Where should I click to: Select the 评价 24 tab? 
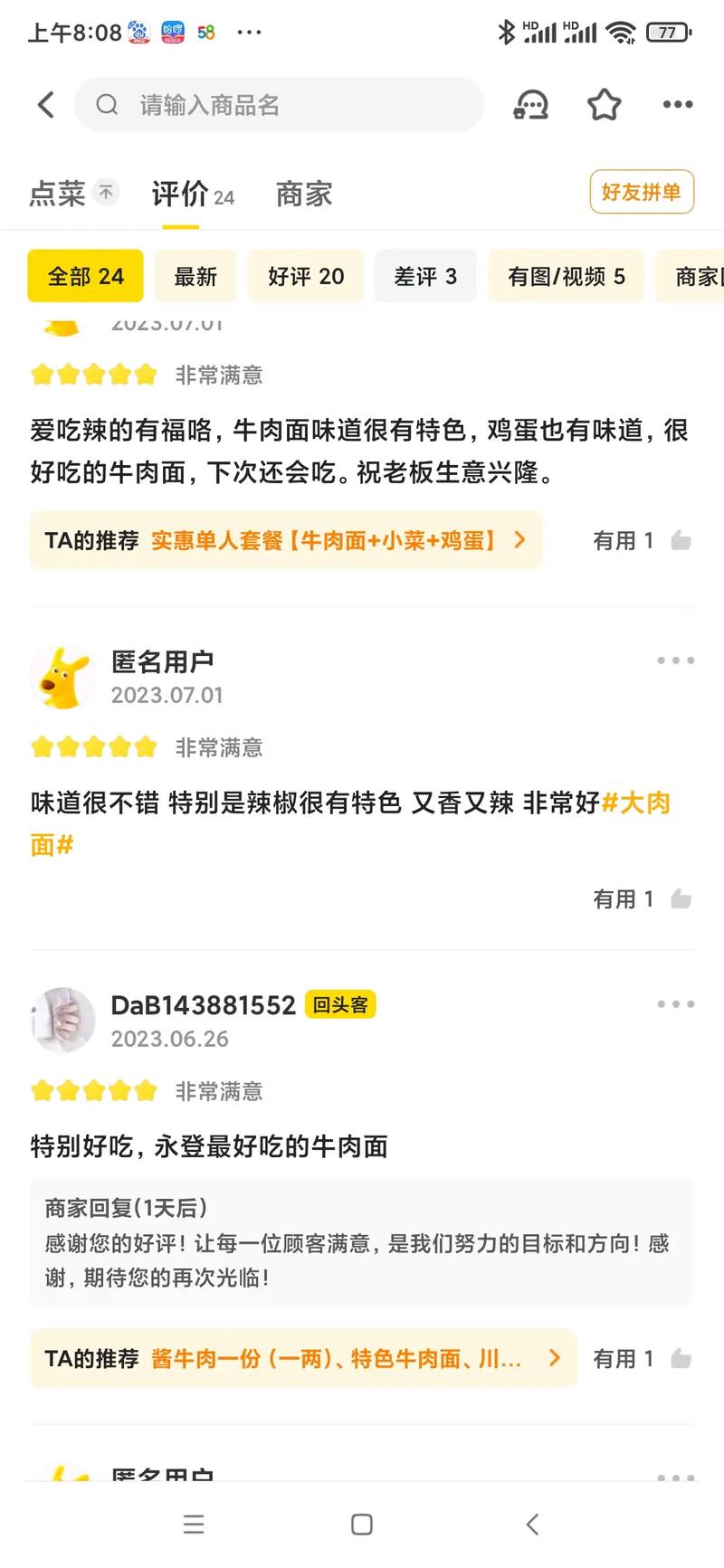click(x=191, y=194)
